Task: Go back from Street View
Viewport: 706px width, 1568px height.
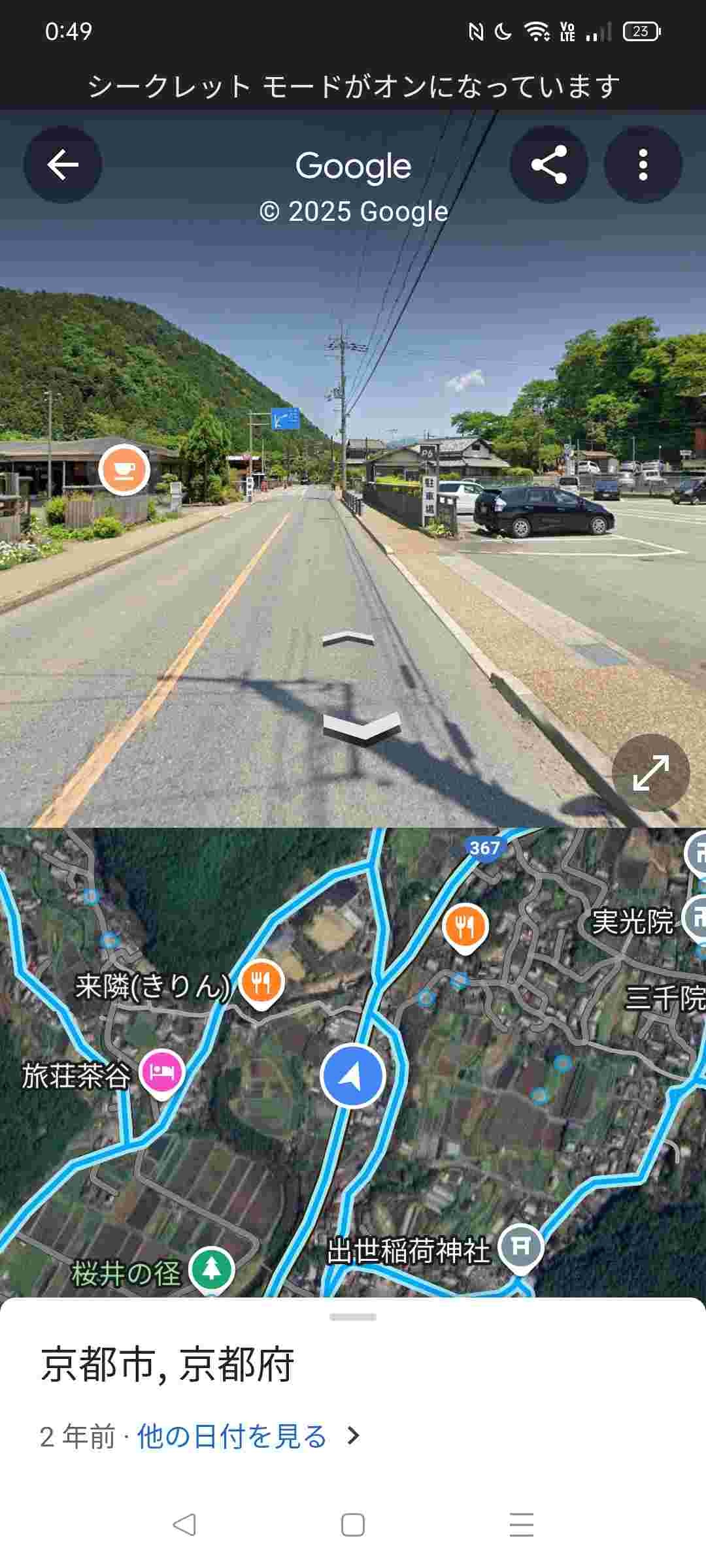Action: click(x=63, y=165)
